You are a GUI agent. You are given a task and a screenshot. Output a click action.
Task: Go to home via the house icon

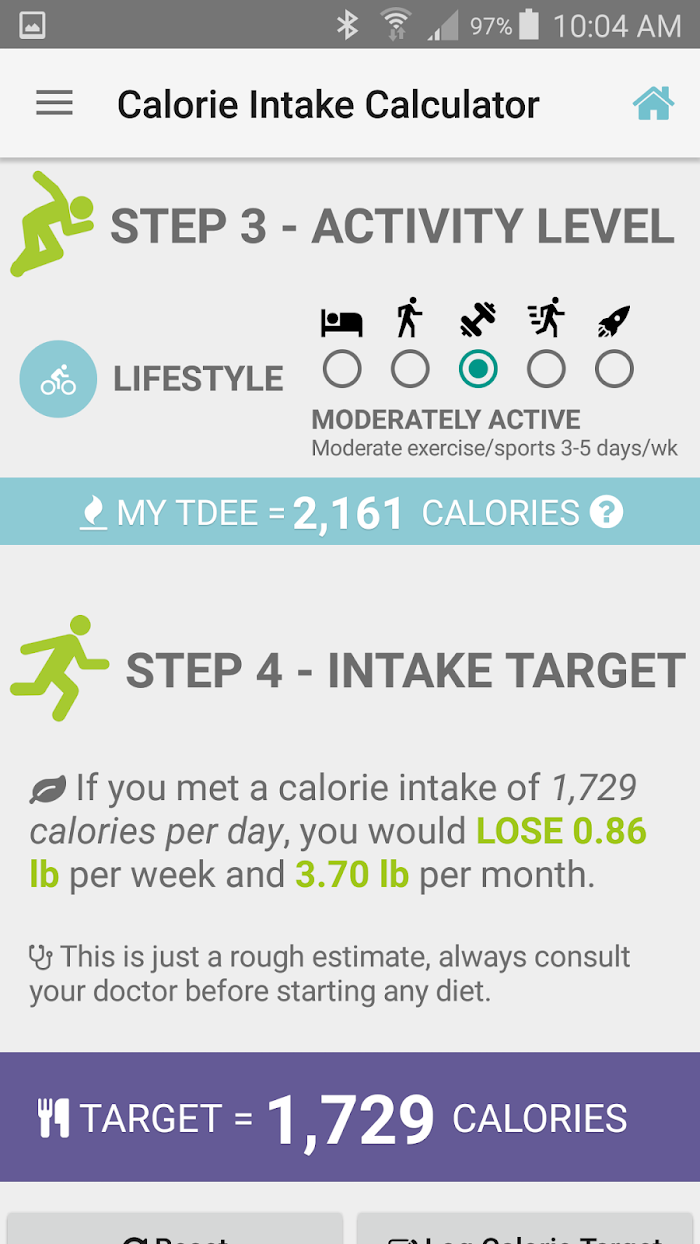653,103
